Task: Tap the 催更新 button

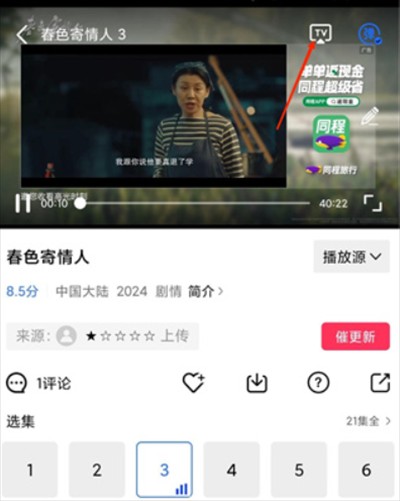Action: 355,336
